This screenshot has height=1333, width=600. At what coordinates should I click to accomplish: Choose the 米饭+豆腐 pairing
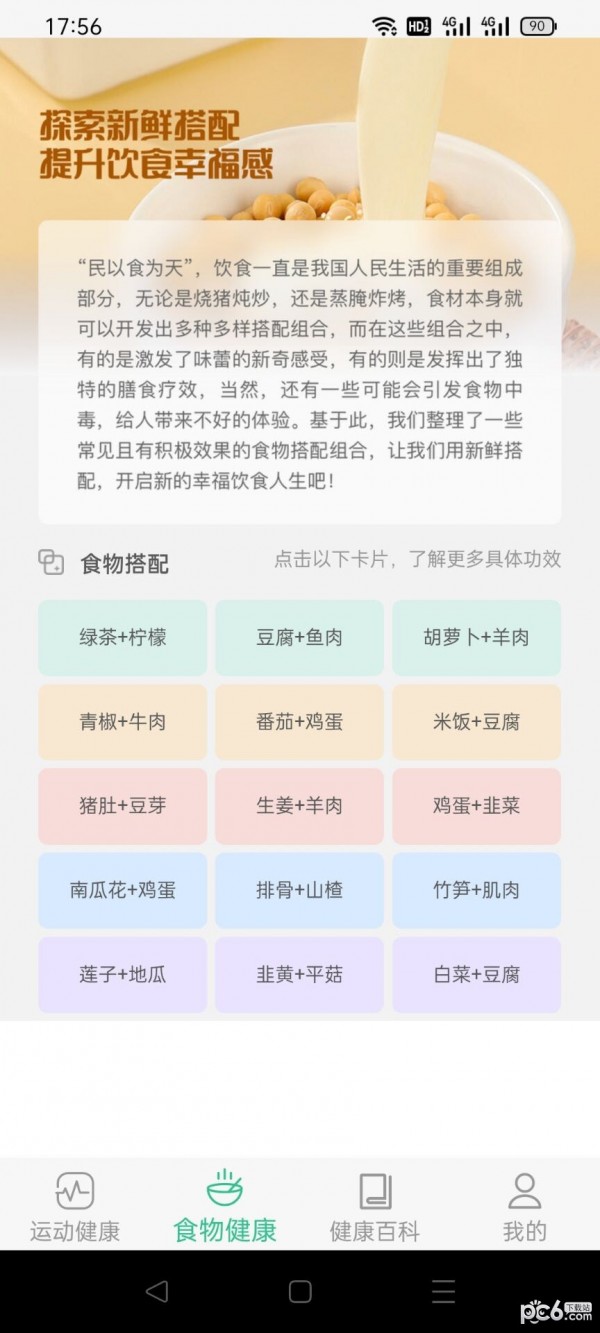click(476, 721)
